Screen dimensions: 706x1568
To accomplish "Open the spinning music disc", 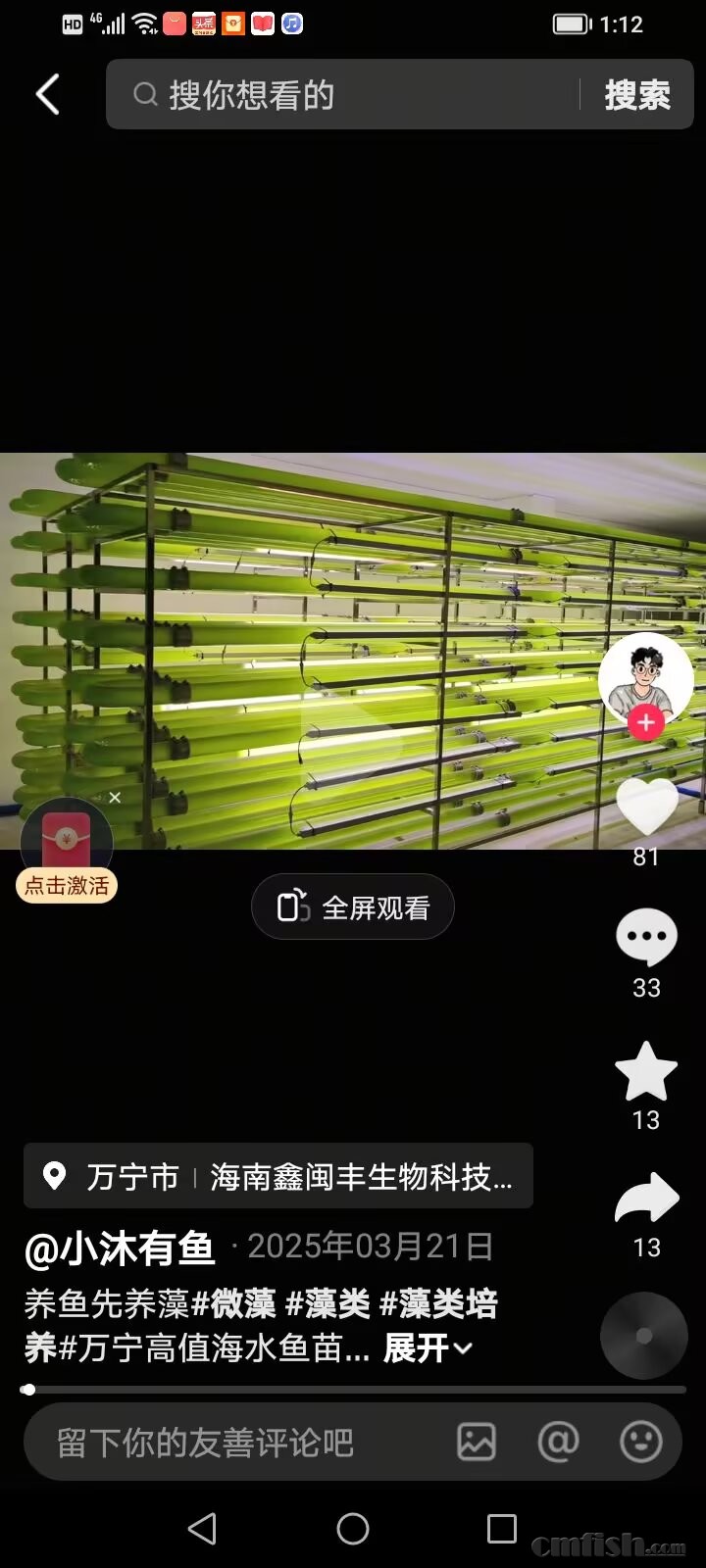I will (x=643, y=1335).
